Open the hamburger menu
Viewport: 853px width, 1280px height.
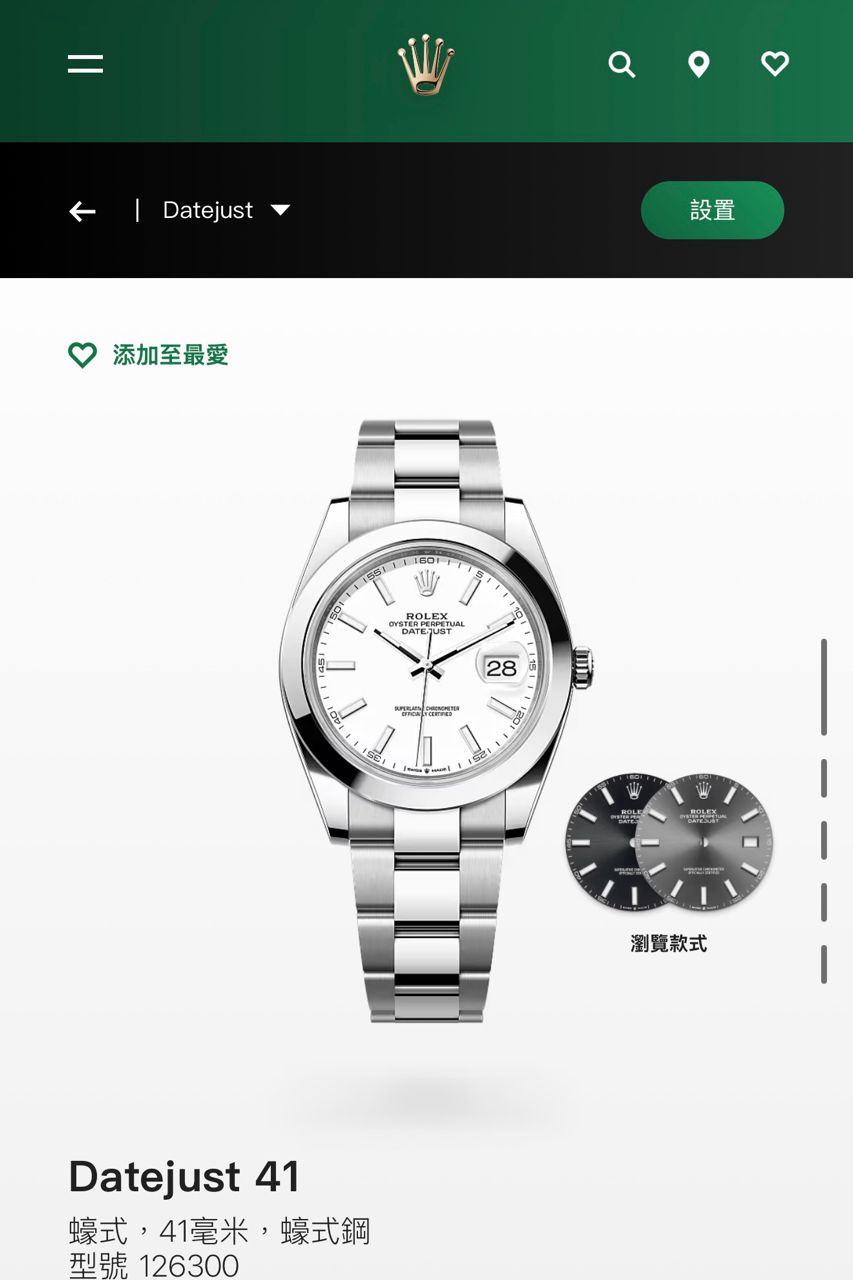point(85,65)
